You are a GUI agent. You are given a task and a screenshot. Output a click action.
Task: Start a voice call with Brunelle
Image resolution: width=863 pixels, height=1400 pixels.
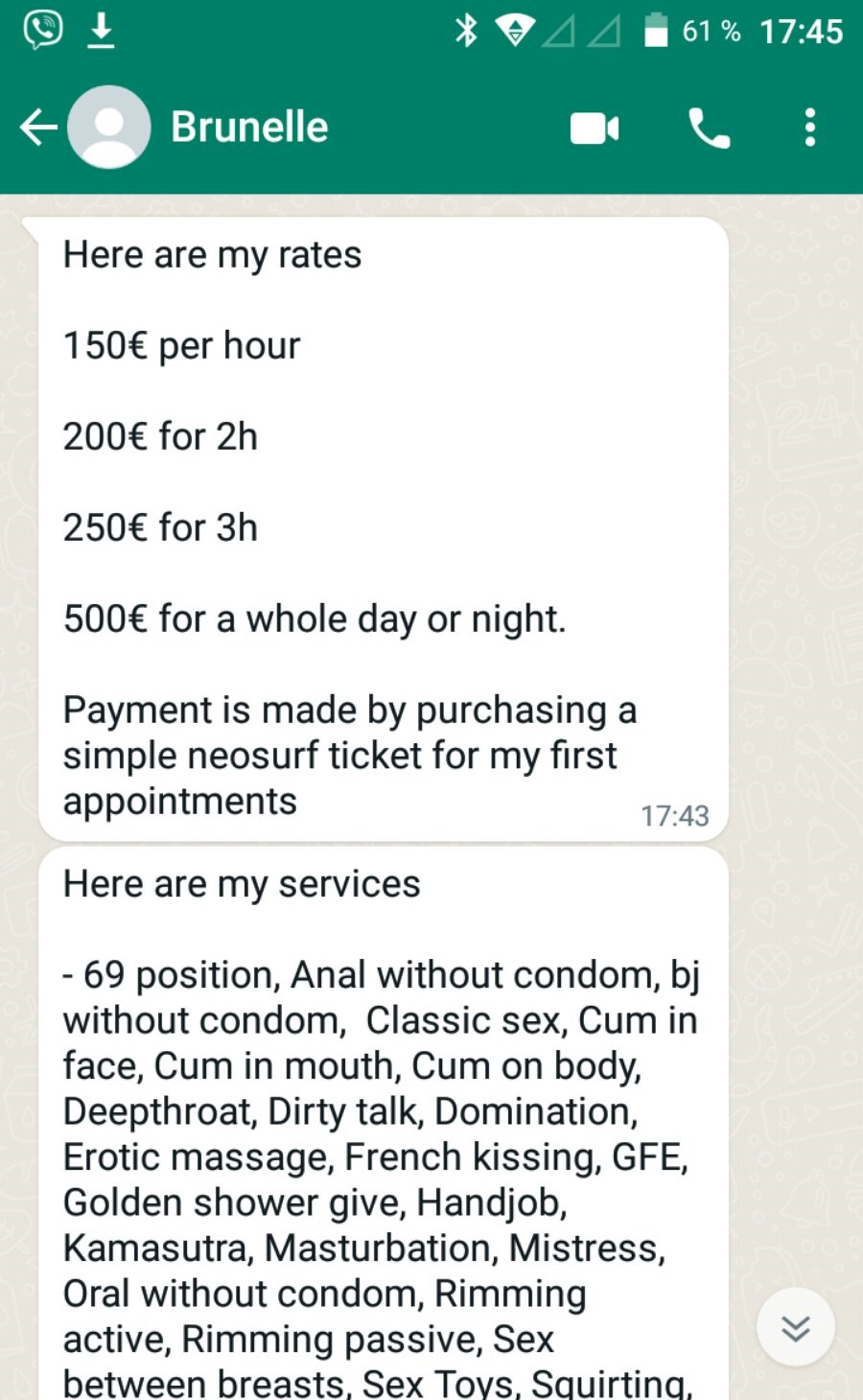click(709, 128)
